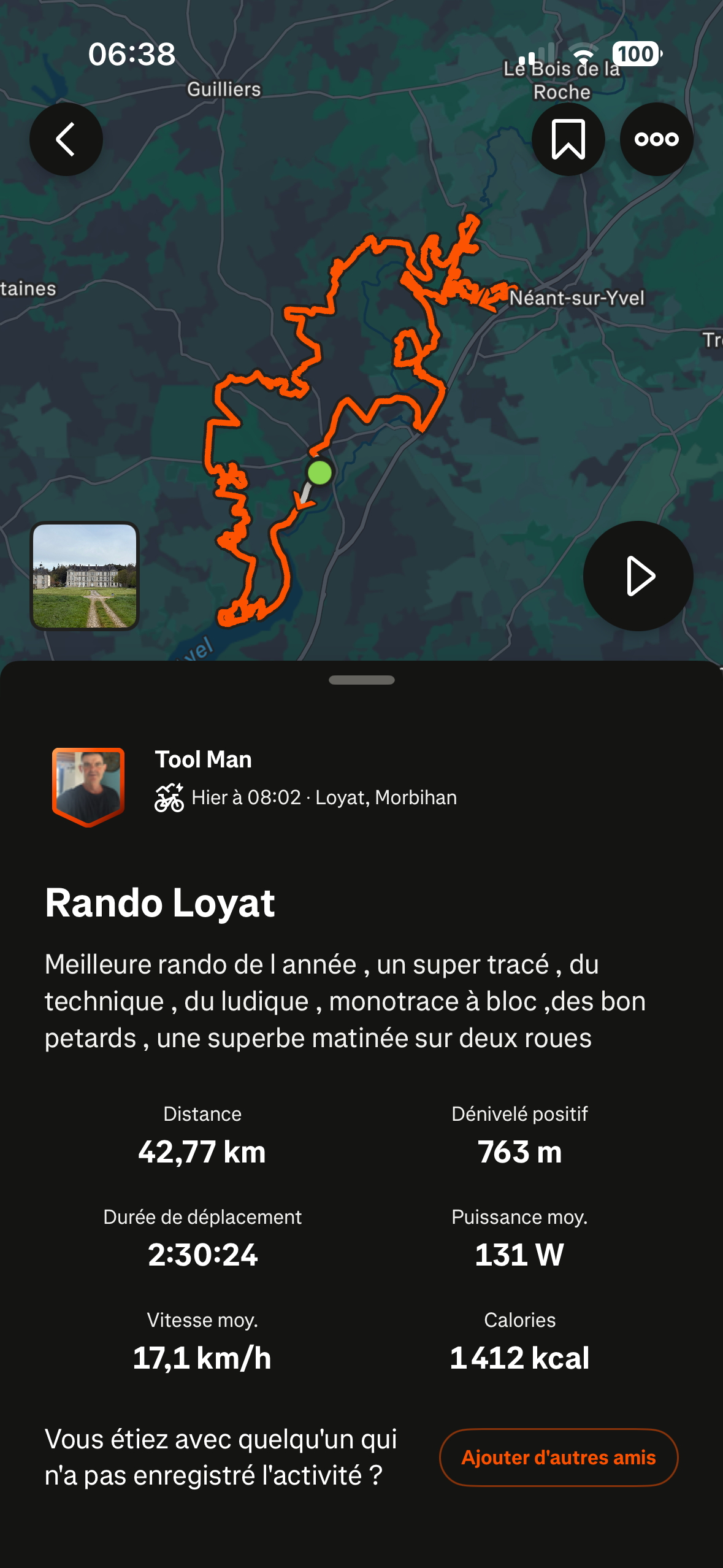Open the château photo thumbnail
This screenshot has height=1568, width=723.
(x=85, y=575)
